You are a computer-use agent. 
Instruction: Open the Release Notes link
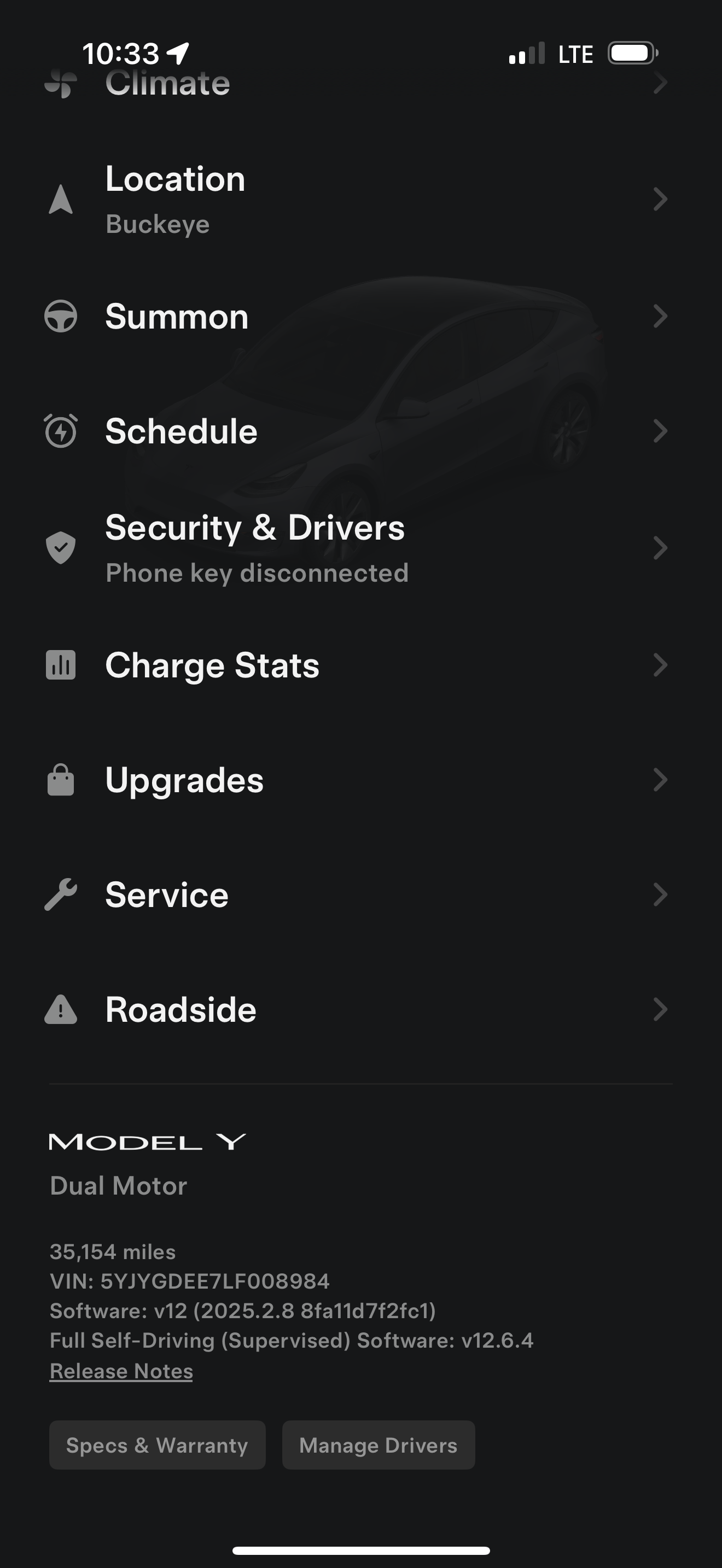click(121, 1371)
